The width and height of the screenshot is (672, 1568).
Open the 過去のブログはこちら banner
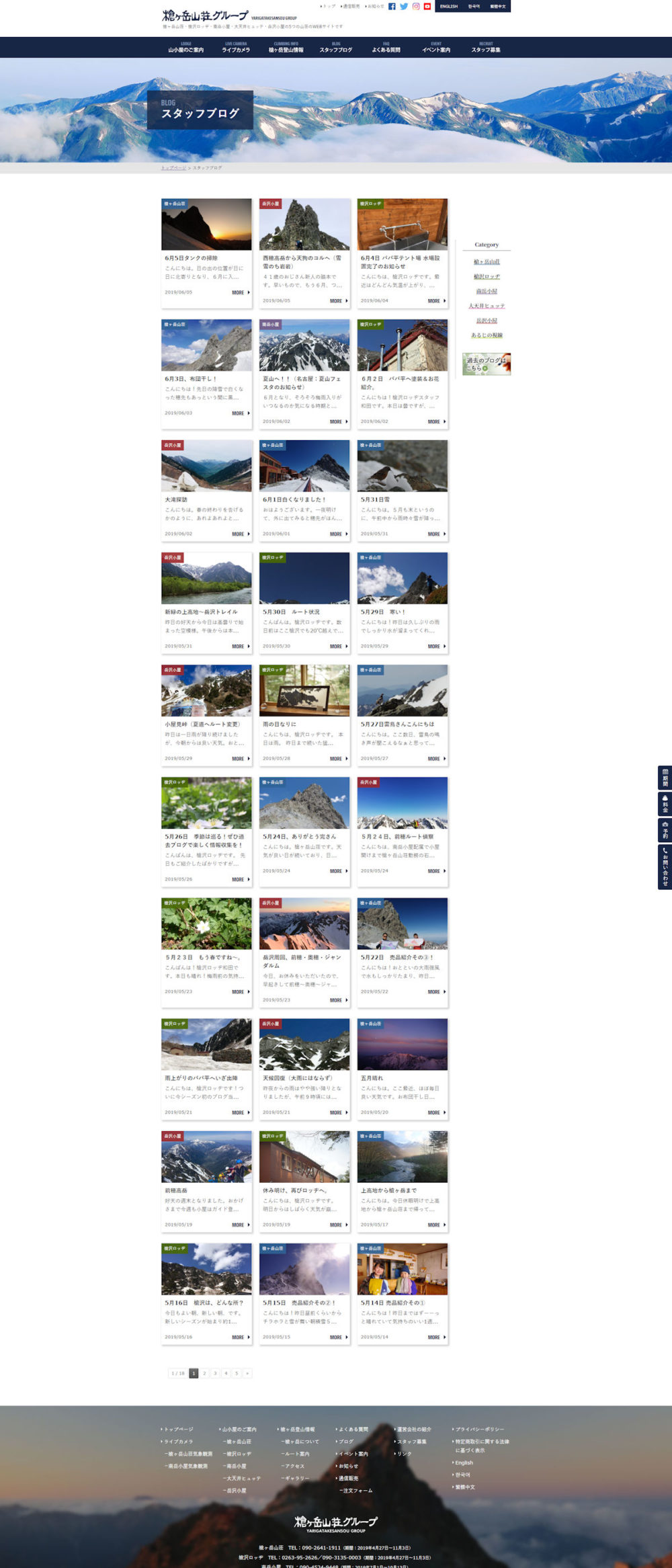487,364
